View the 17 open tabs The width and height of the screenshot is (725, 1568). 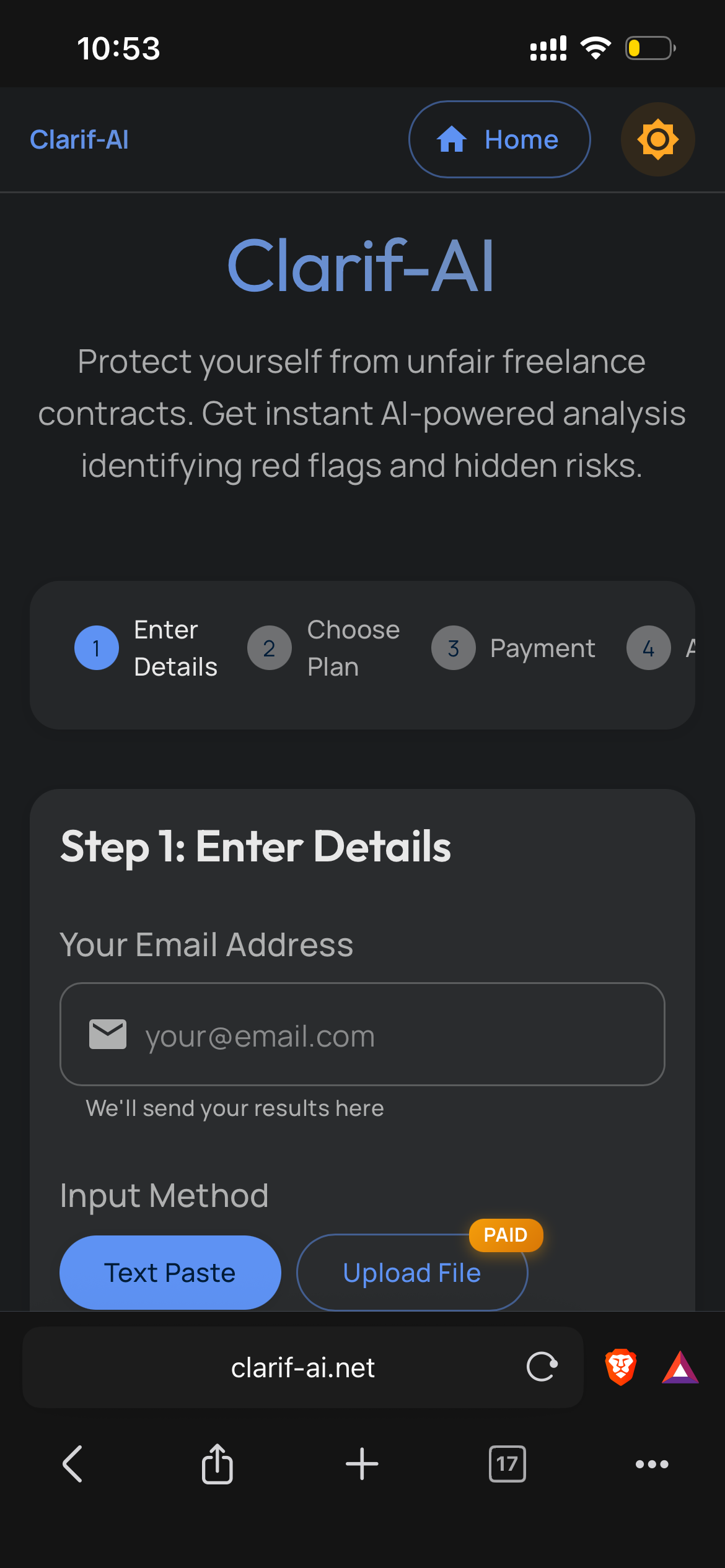tap(507, 1464)
